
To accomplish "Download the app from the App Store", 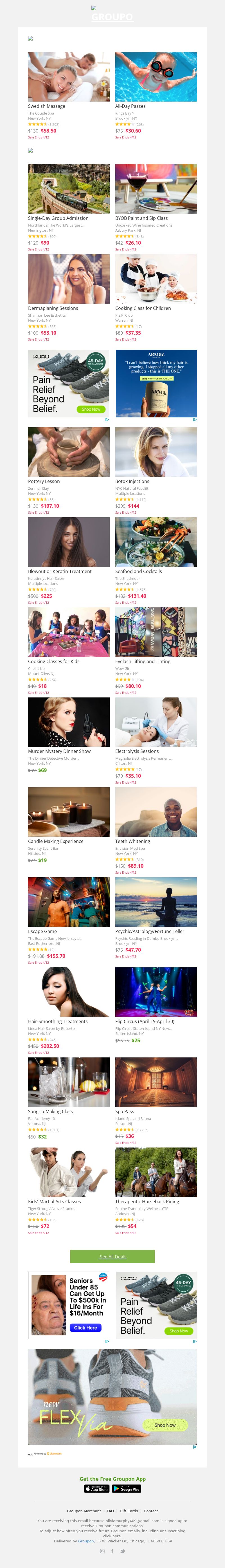I will pyautogui.click(x=97, y=1489).
